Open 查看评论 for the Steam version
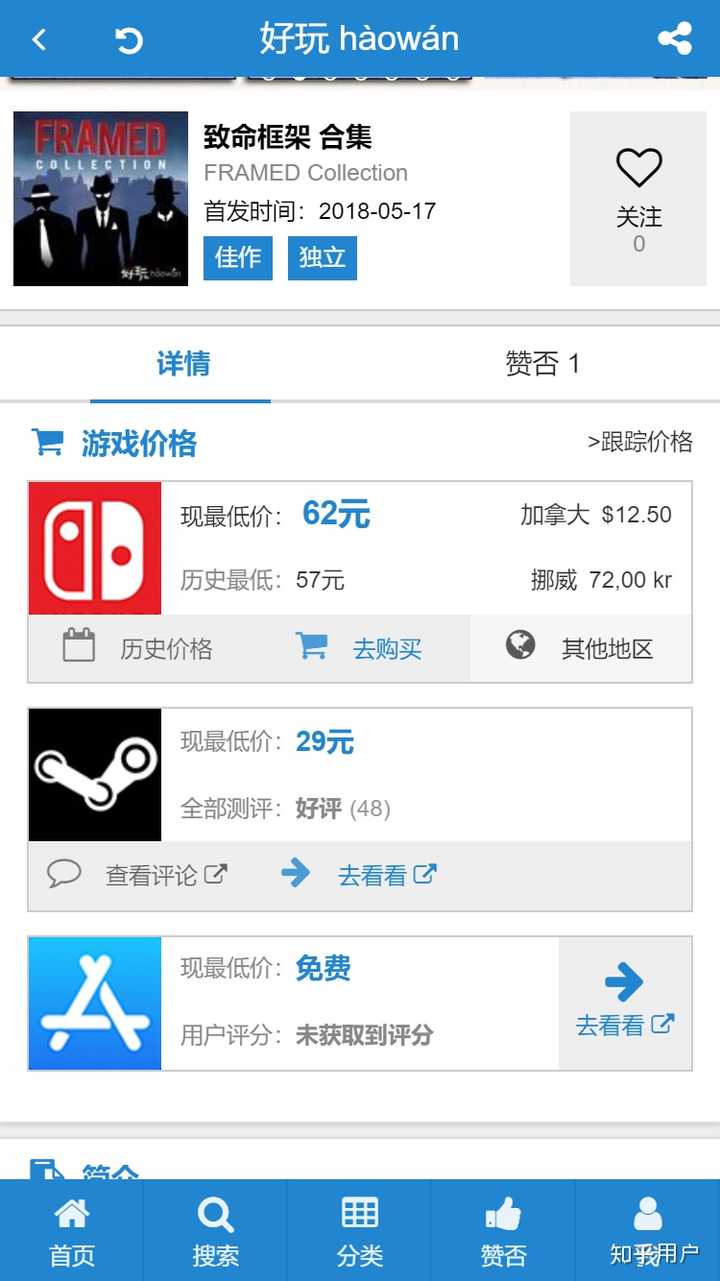 pyautogui.click(x=138, y=875)
